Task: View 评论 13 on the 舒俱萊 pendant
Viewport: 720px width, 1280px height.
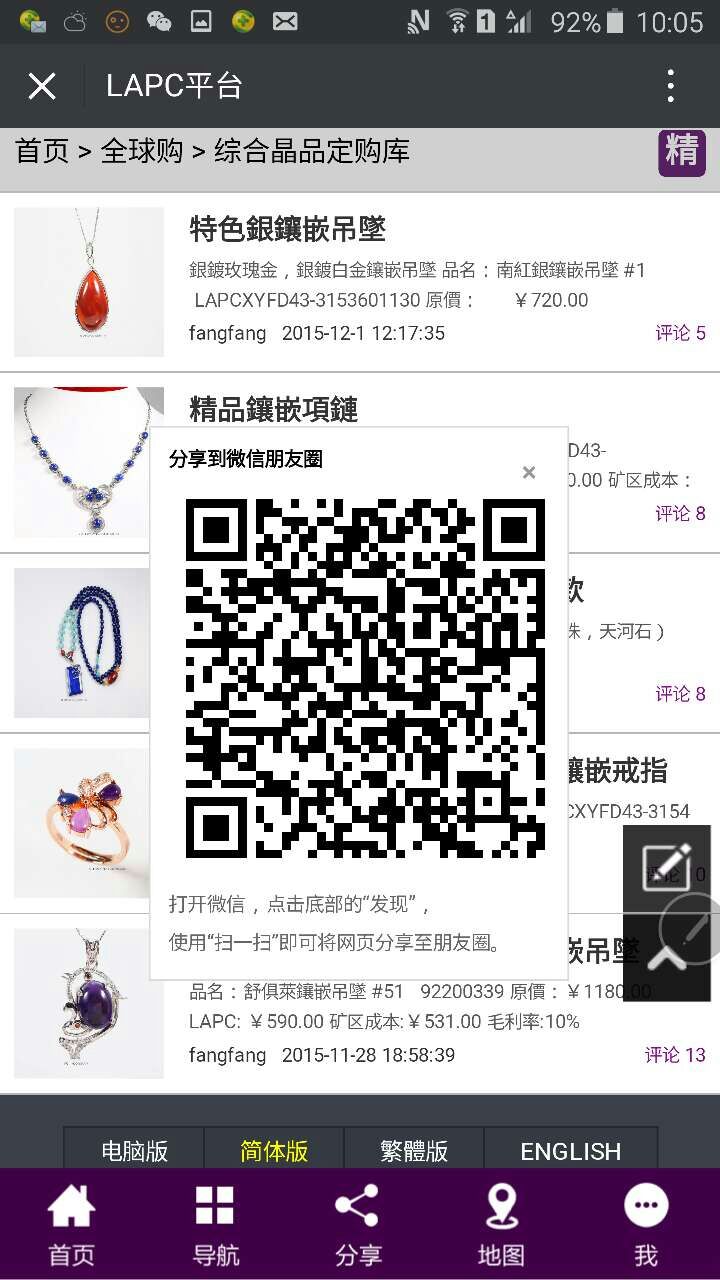Action: (x=675, y=1055)
